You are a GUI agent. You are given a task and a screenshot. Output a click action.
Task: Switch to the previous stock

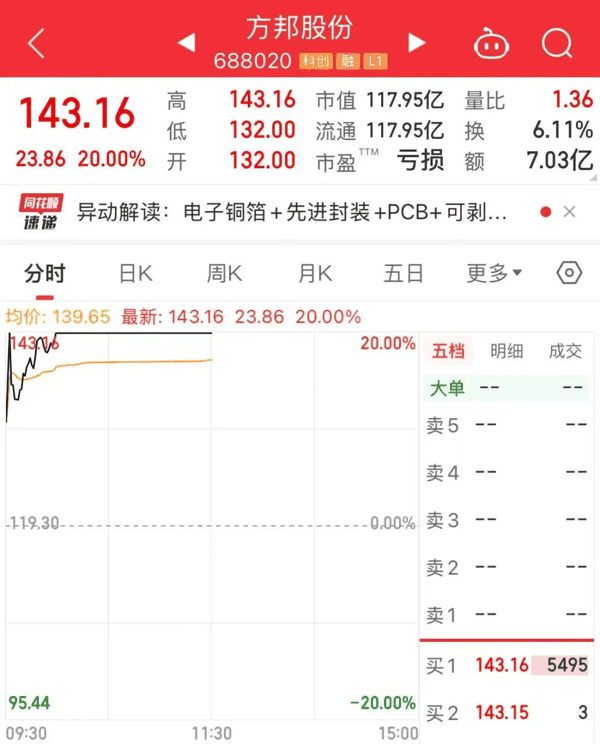coord(186,42)
